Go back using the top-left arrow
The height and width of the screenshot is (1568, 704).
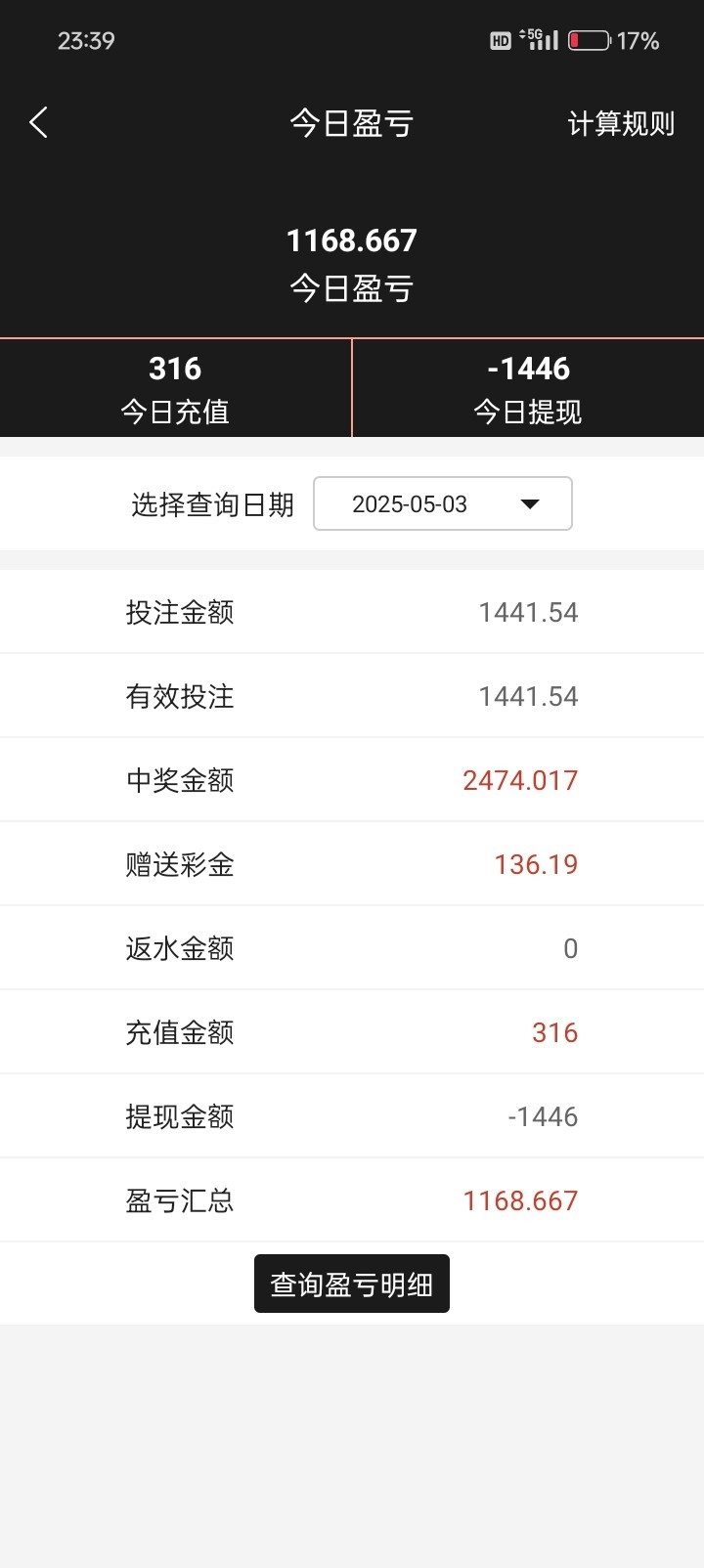click(x=39, y=123)
